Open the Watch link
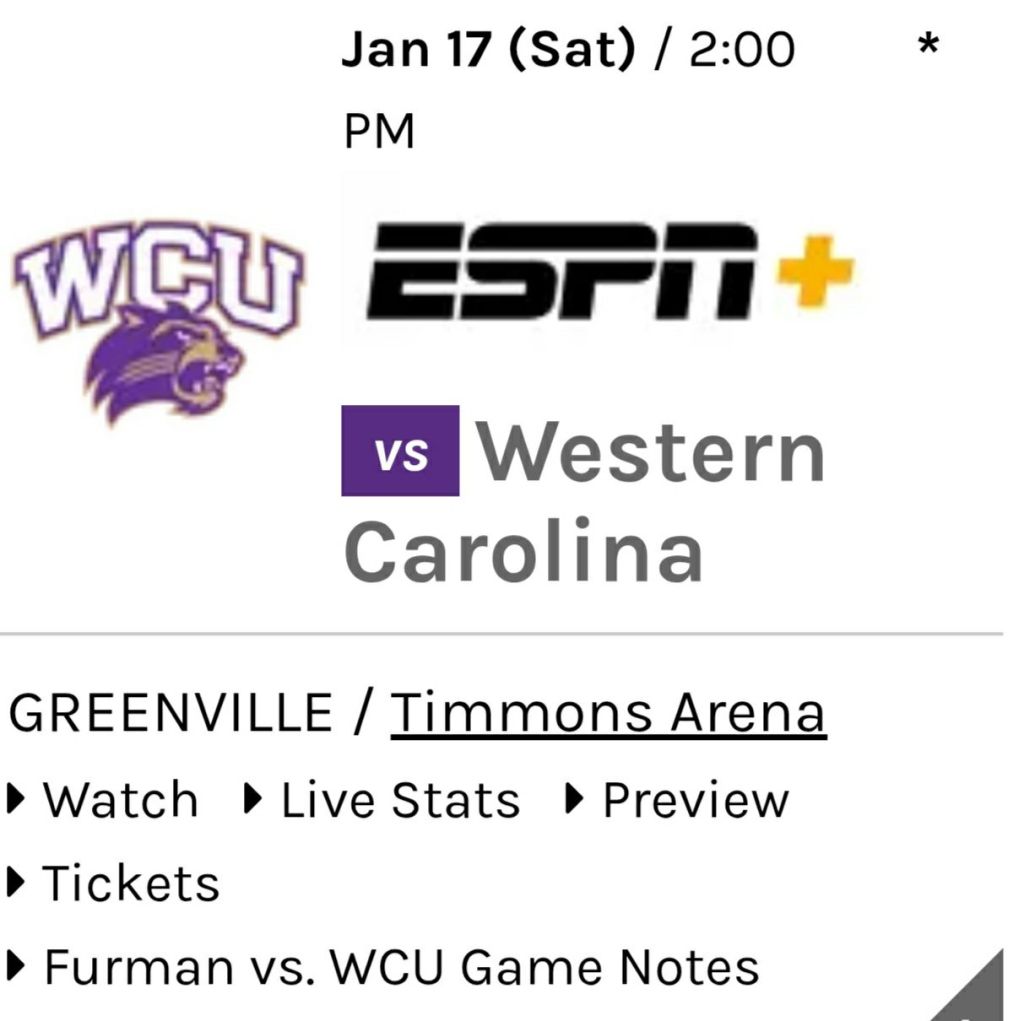This screenshot has width=1024, height=1021. (x=120, y=800)
